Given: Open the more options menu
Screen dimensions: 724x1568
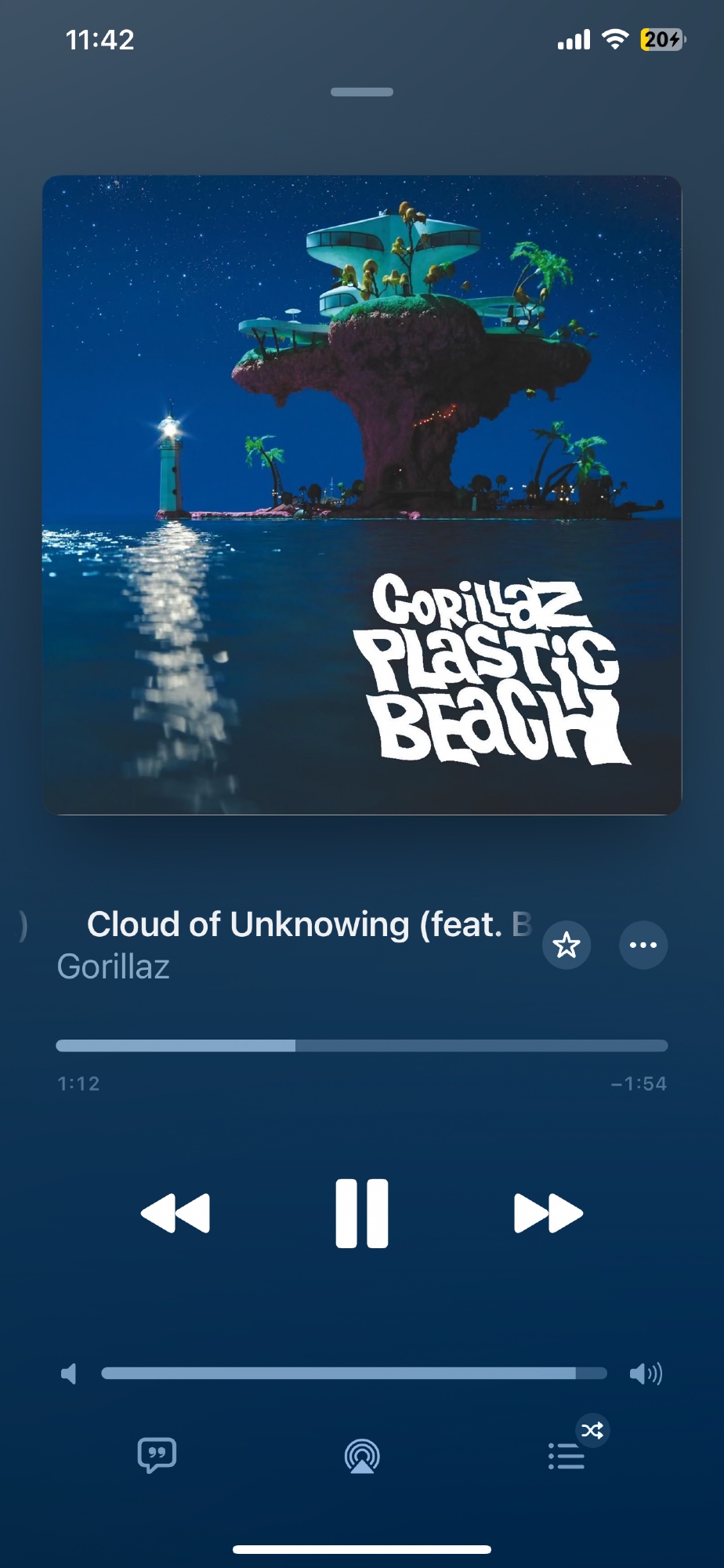Looking at the screenshot, I should [643, 945].
